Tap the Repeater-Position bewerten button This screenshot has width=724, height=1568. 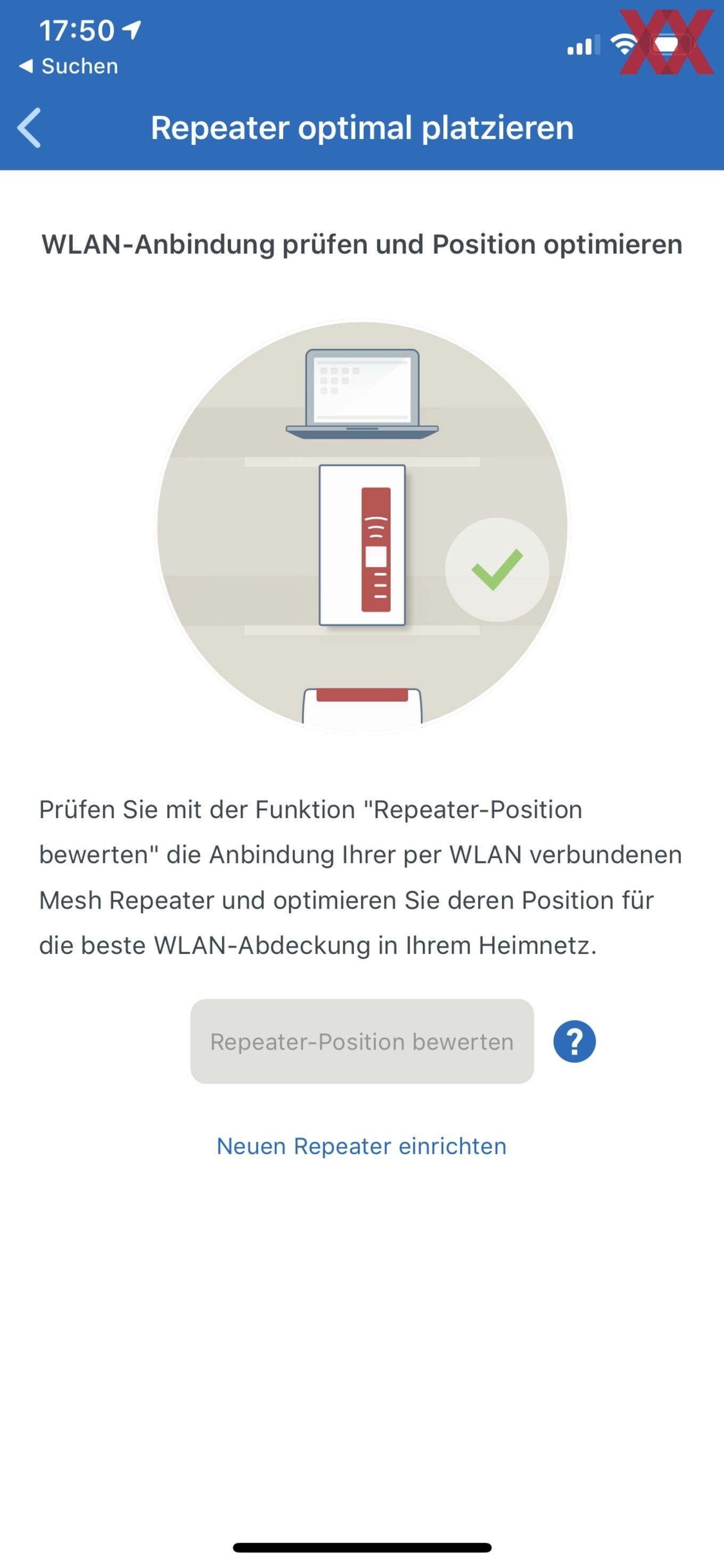click(362, 1041)
